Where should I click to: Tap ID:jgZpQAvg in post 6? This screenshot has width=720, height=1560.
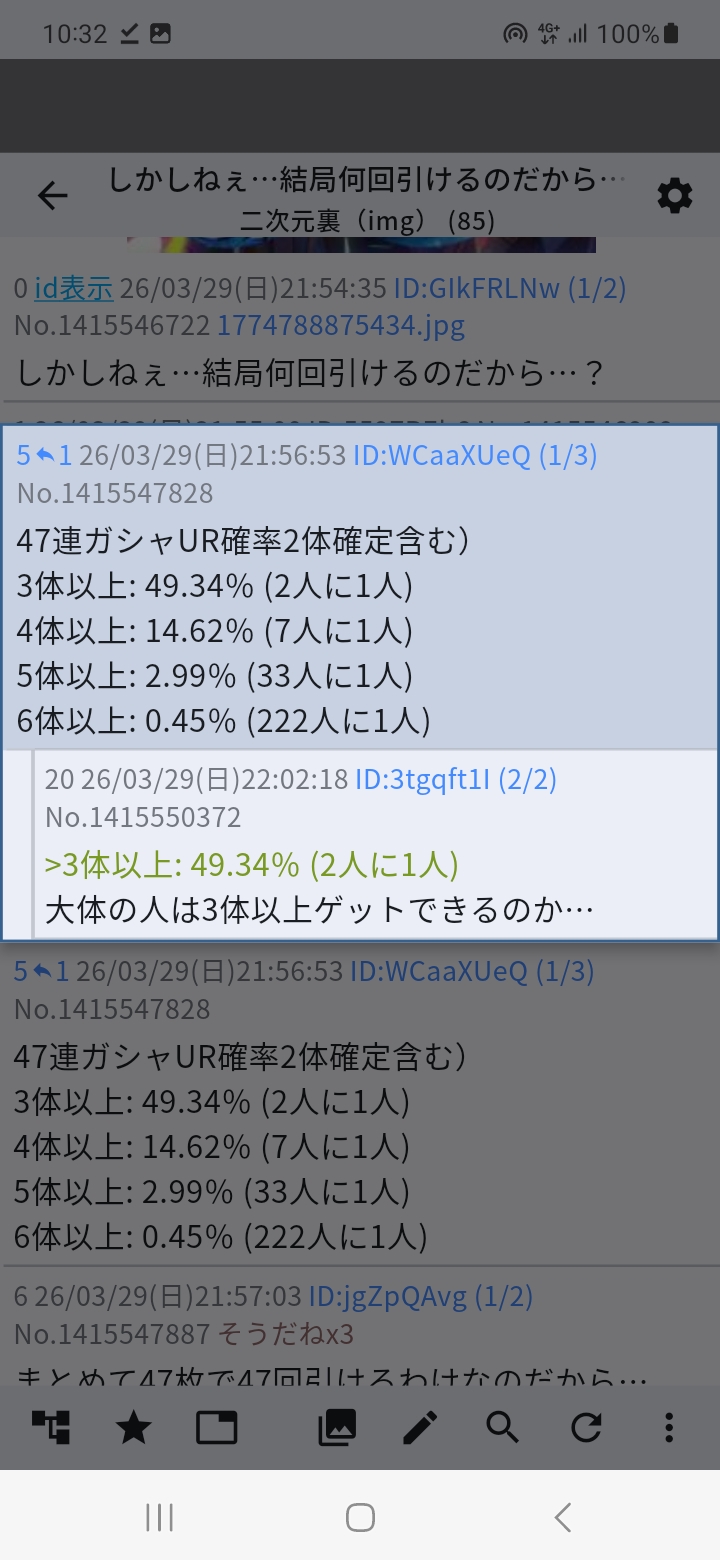pyautogui.click(x=420, y=1298)
